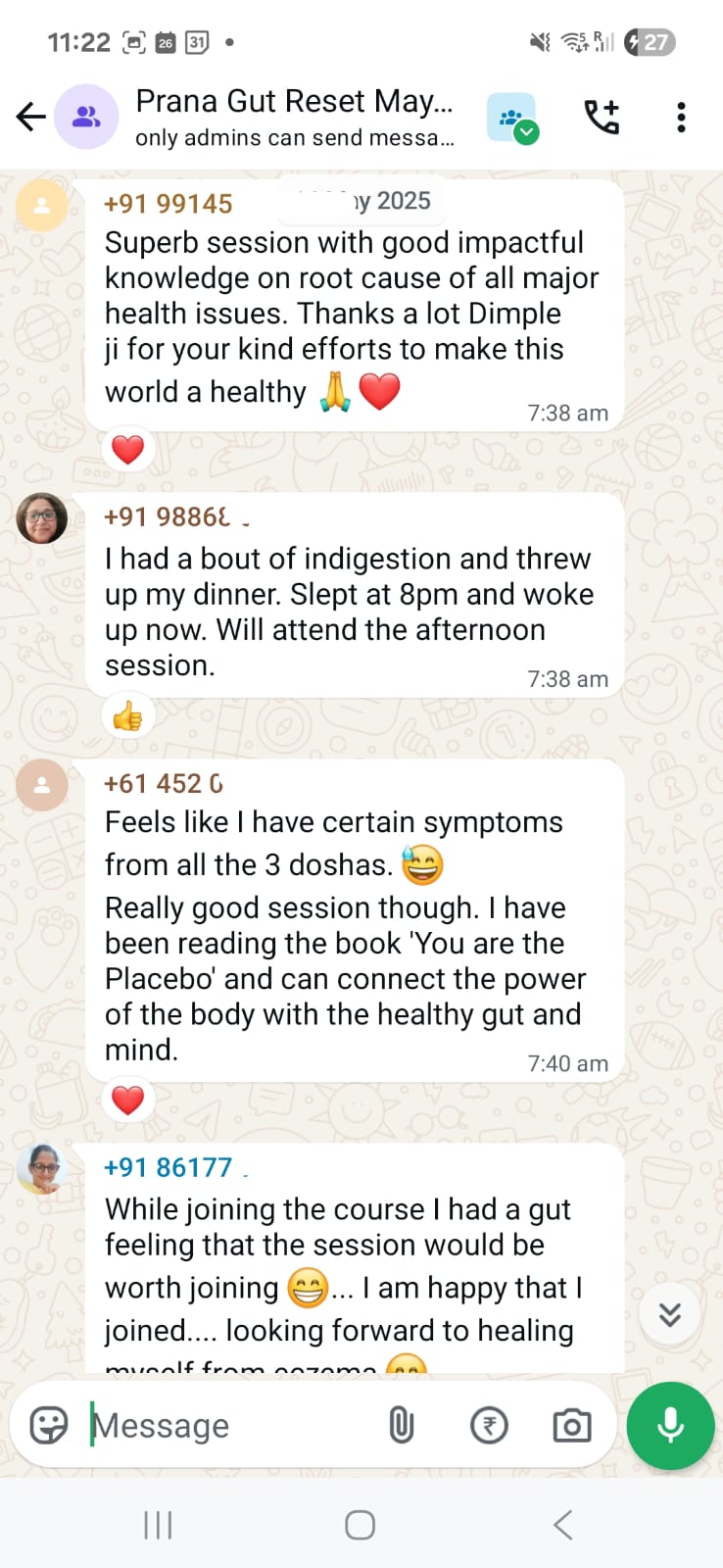The height and width of the screenshot is (1568, 723).
Task: Start a group call
Action: [602, 118]
